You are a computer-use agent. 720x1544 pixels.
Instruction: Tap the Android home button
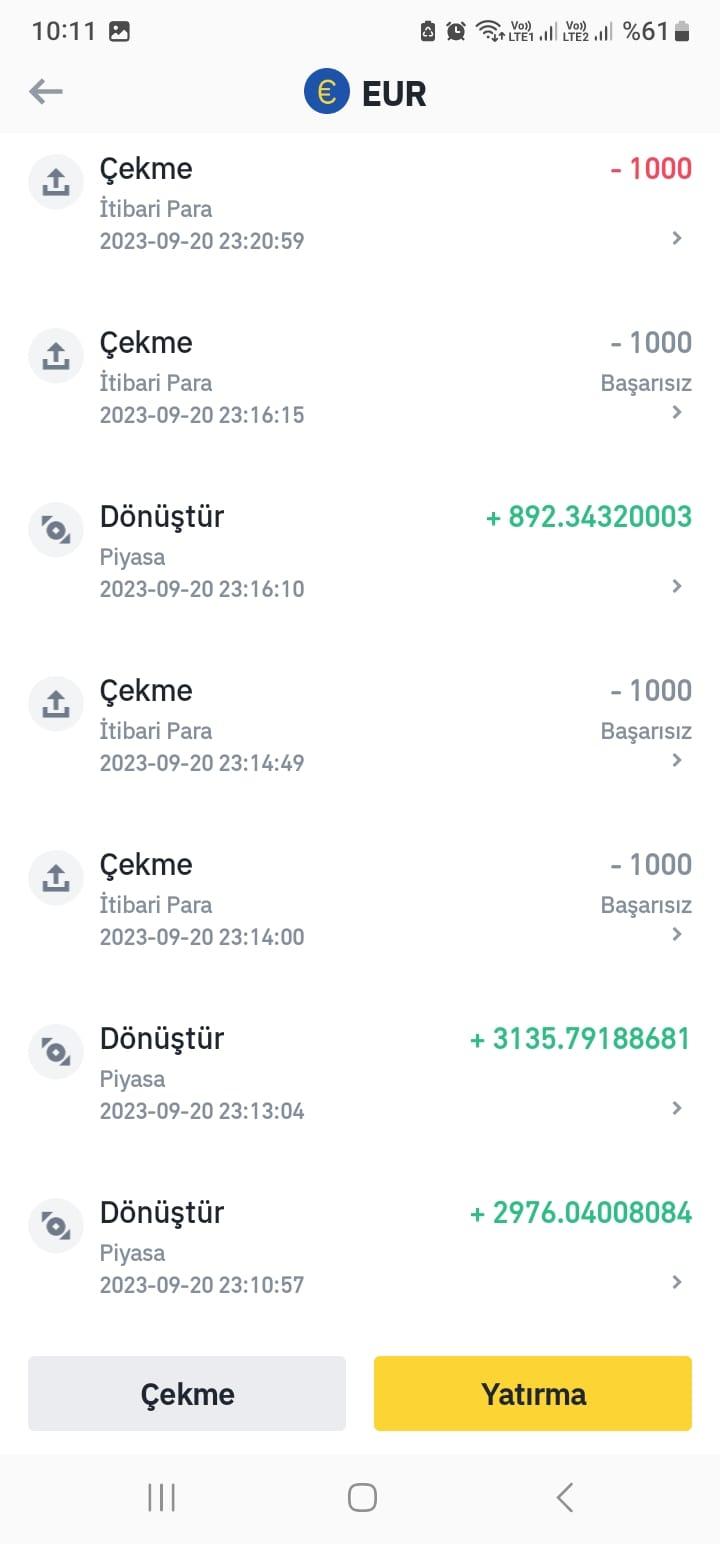click(362, 1497)
